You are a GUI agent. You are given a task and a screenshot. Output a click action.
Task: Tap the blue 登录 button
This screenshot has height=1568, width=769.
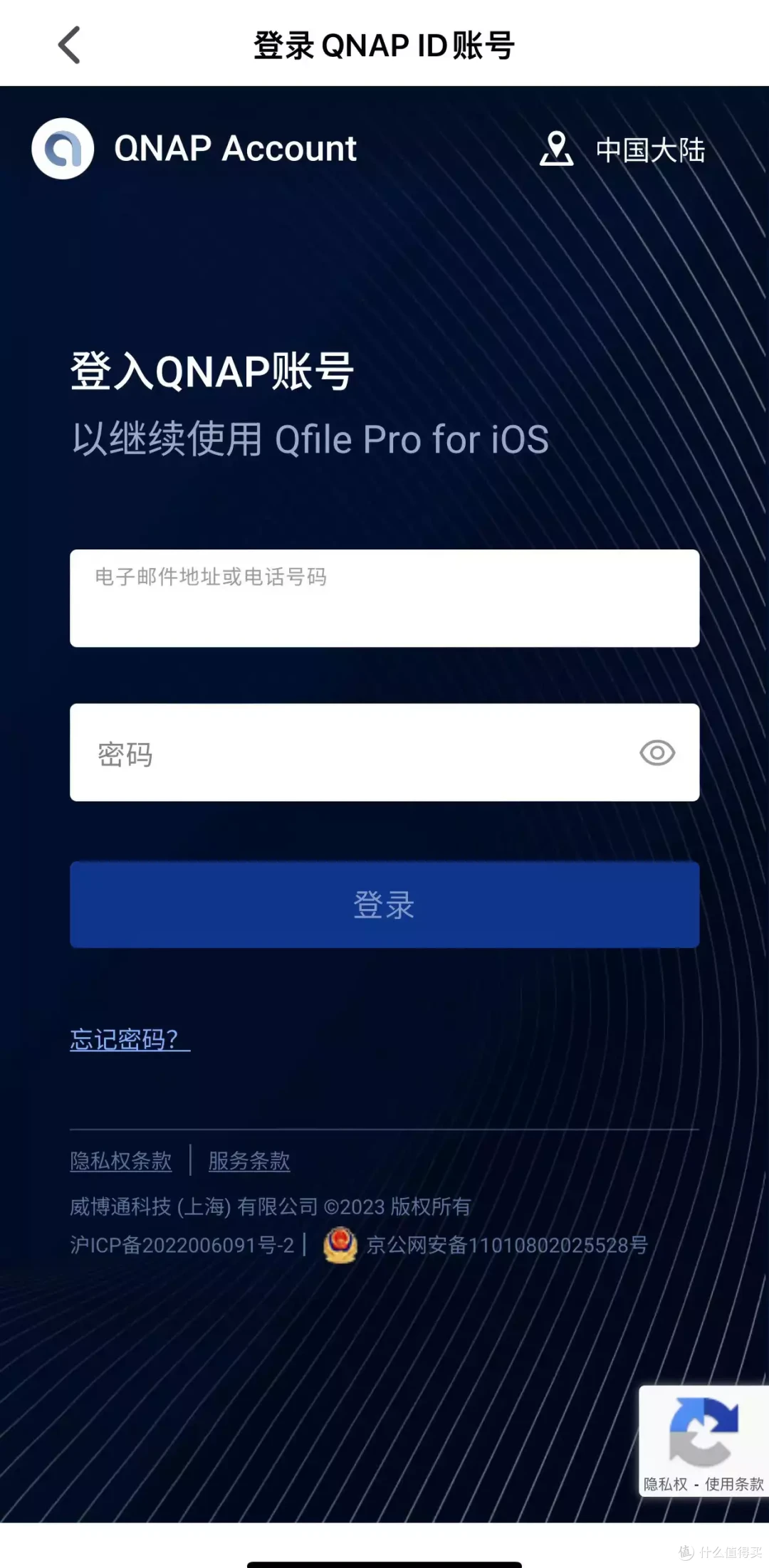(x=384, y=905)
